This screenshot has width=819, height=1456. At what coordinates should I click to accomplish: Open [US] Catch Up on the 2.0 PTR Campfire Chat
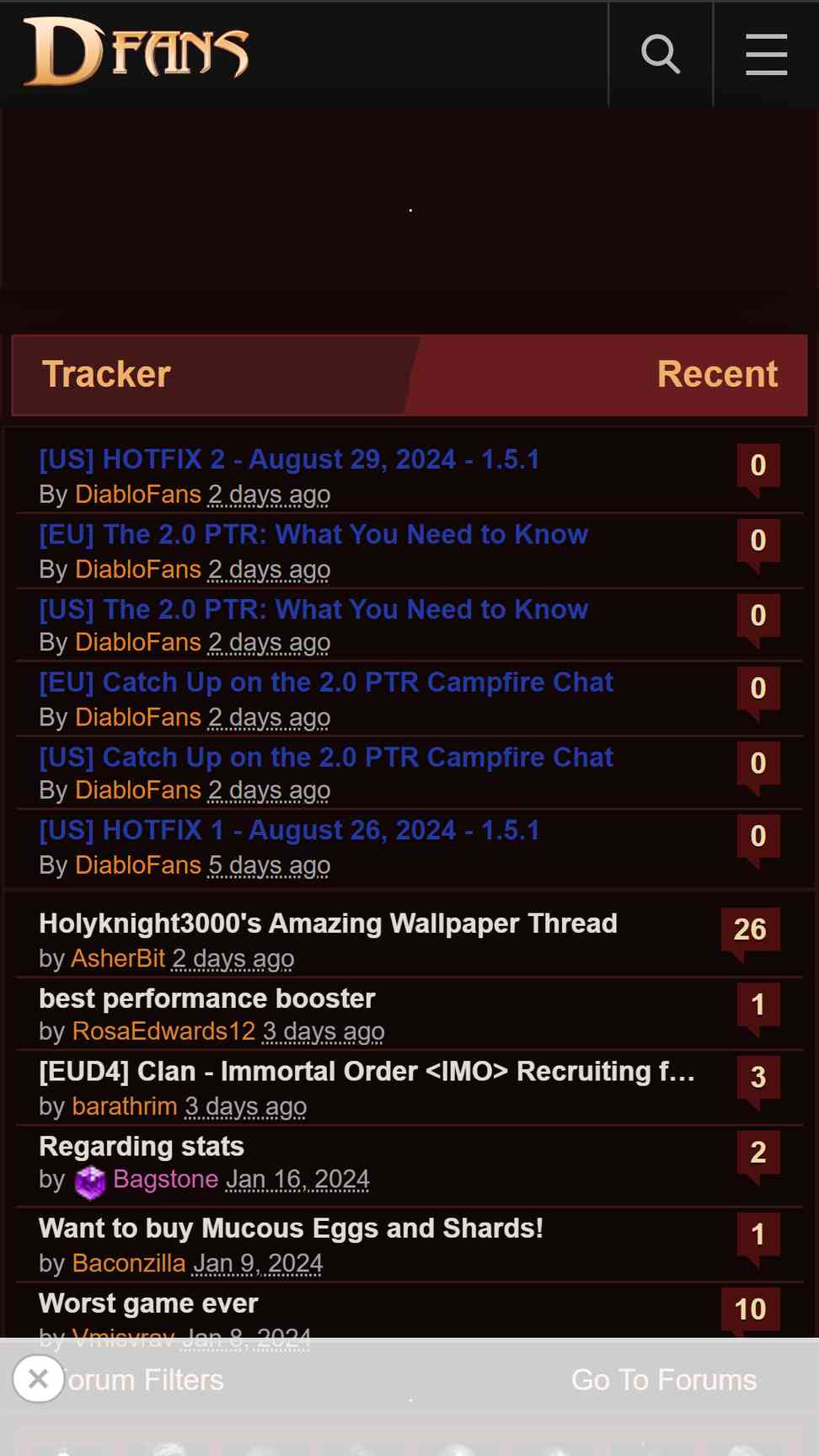326,757
